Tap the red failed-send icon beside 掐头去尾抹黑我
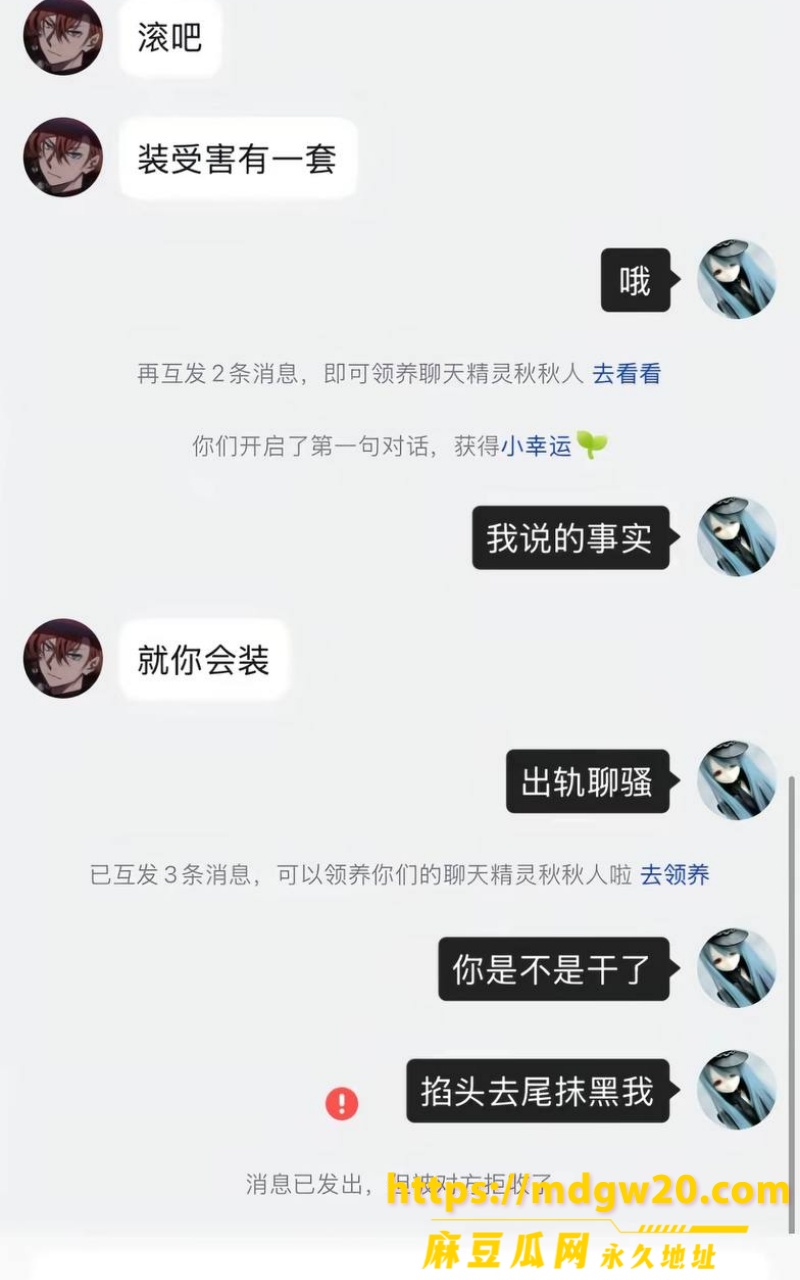 pos(342,1104)
